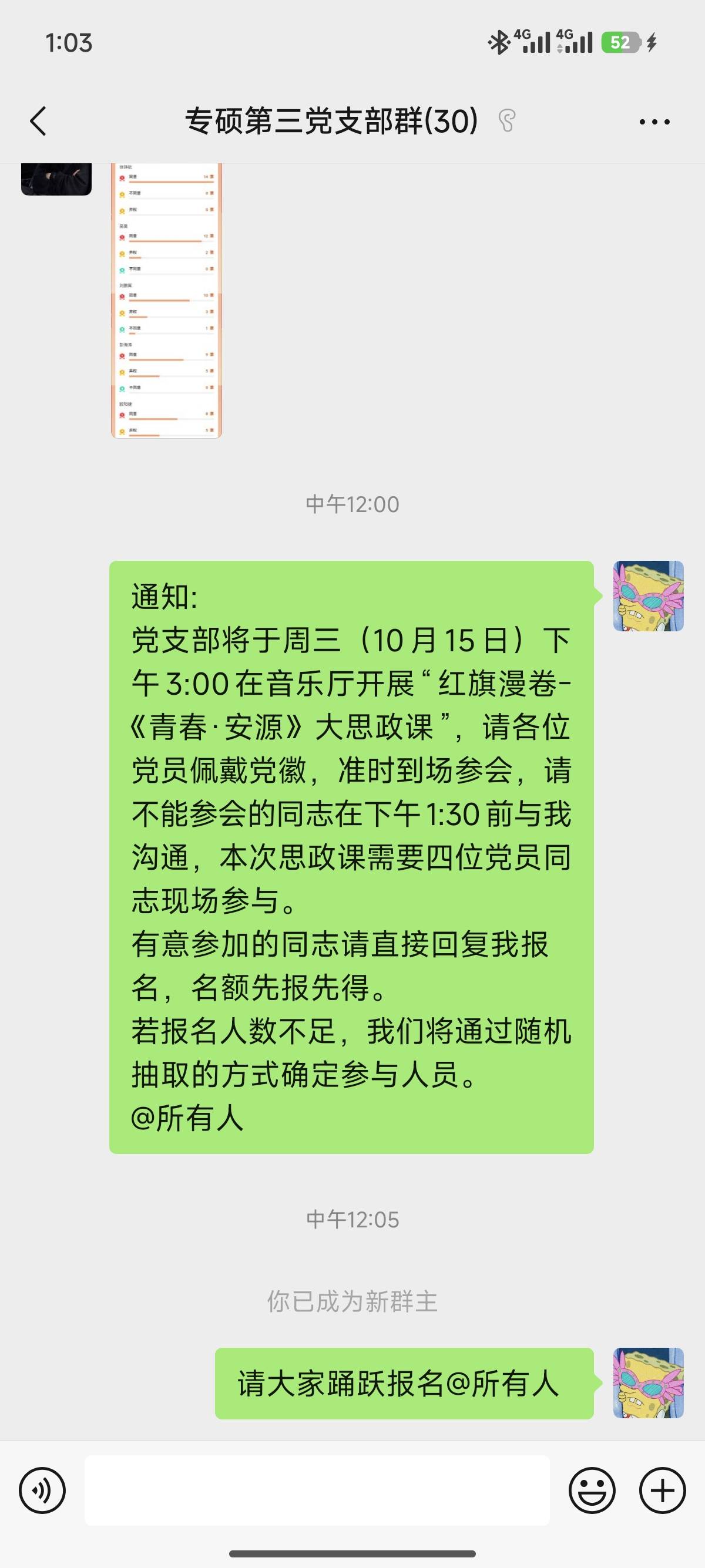Tap the avatar beside 请大家踊跃报名 message
This screenshot has height=1568, width=705.
(648, 1383)
